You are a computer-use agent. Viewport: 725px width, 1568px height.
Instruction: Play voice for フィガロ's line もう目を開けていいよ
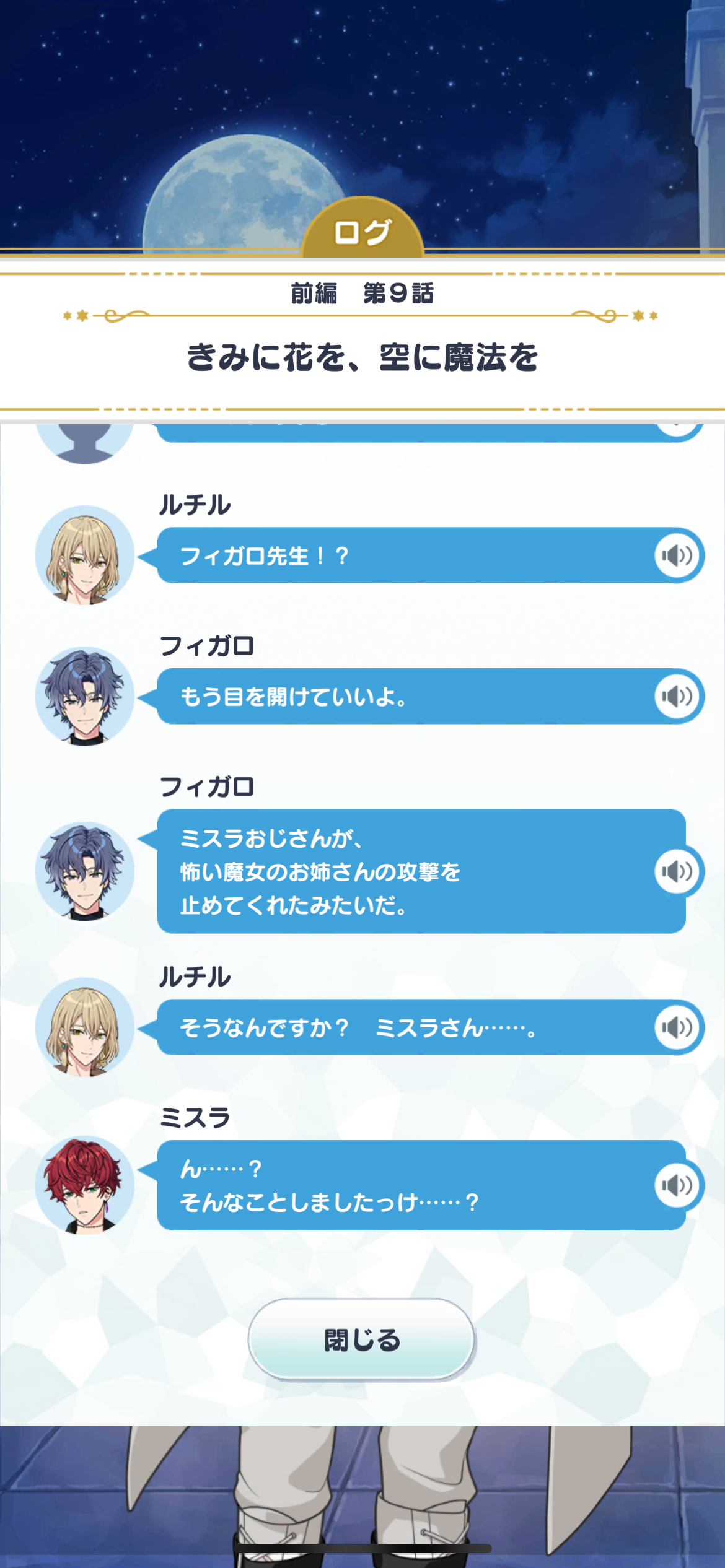[677, 696]
